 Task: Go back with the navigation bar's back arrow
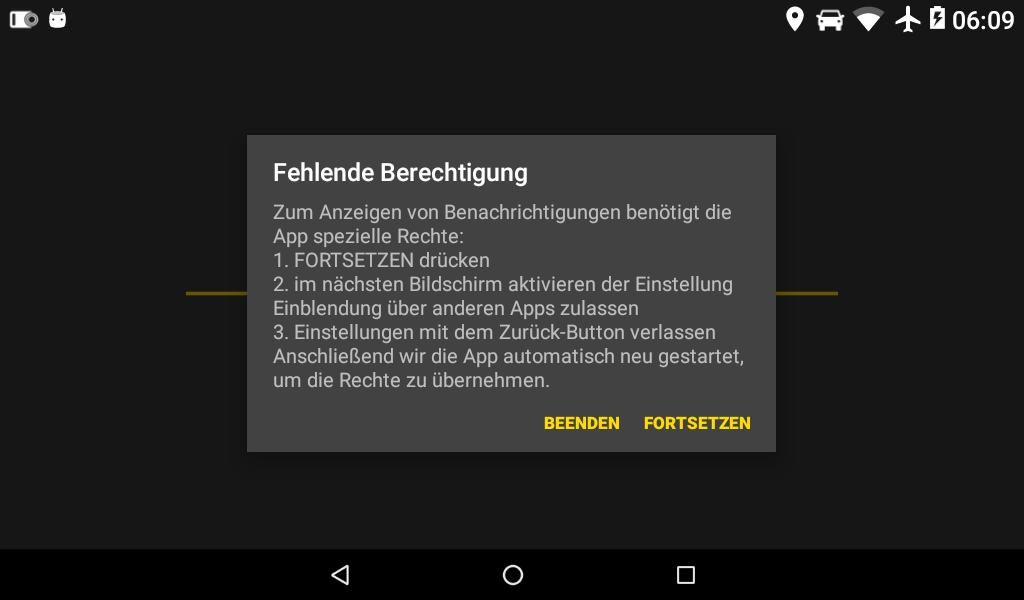(x=340, y=575)
